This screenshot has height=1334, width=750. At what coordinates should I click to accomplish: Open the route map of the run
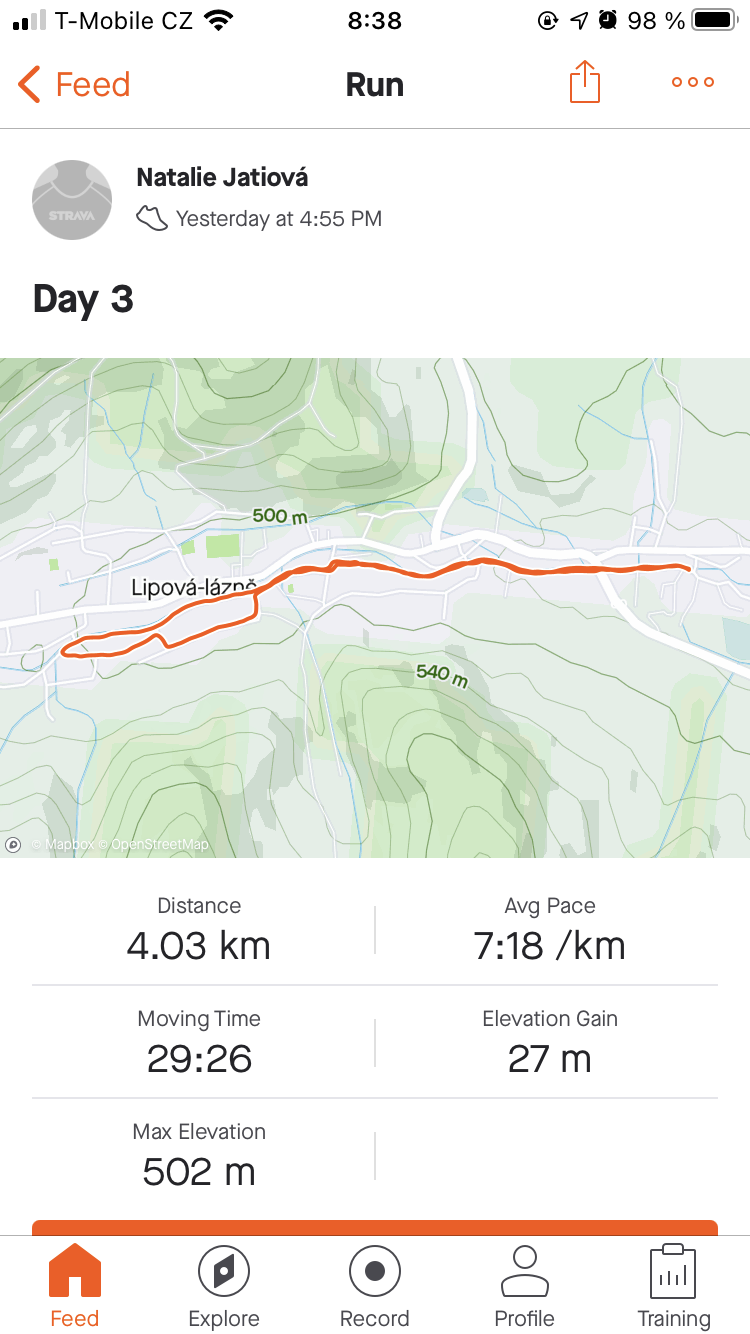(x=375, y=608)
